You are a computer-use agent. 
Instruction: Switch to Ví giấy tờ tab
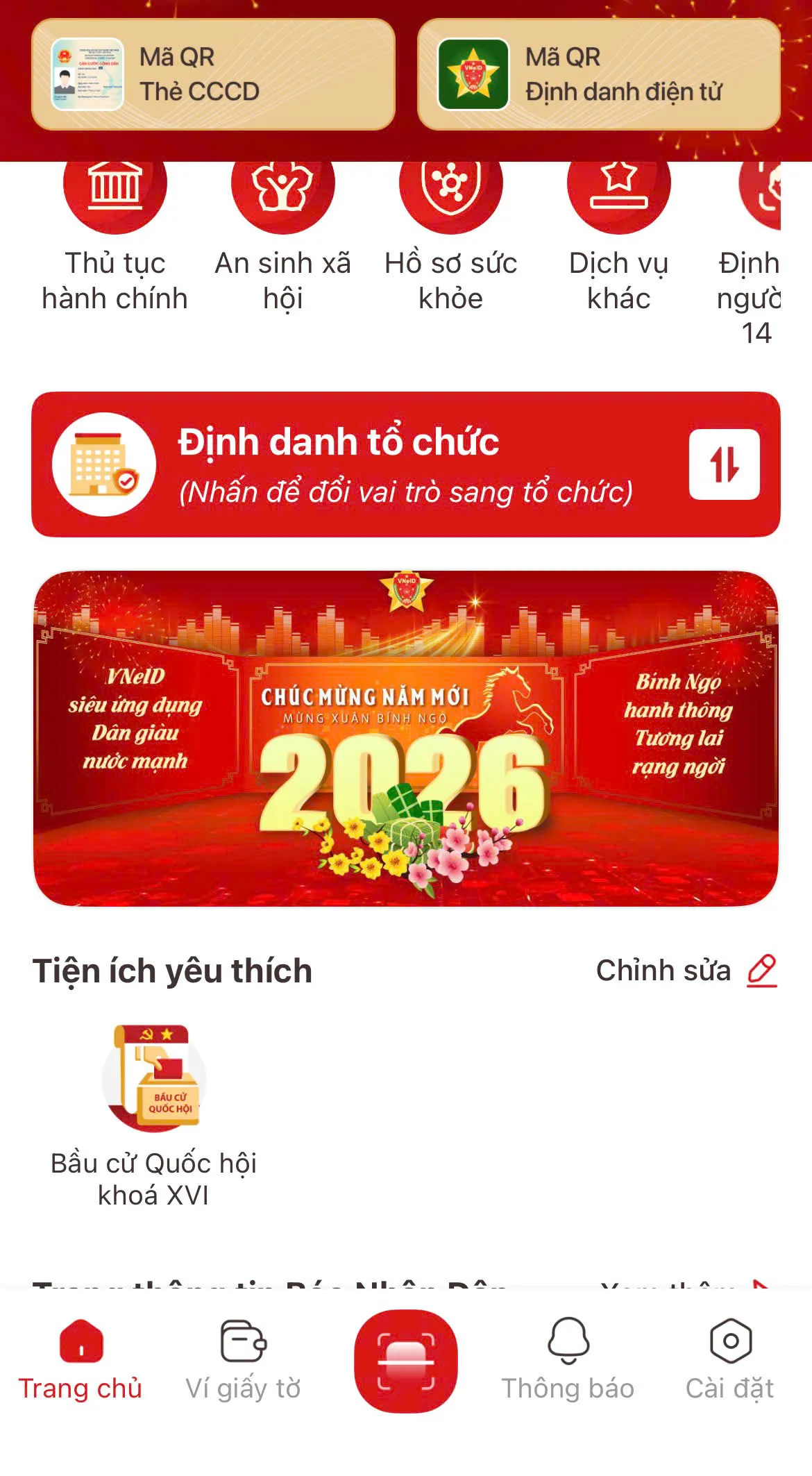pyautogui.click(x=243, y=1361)
